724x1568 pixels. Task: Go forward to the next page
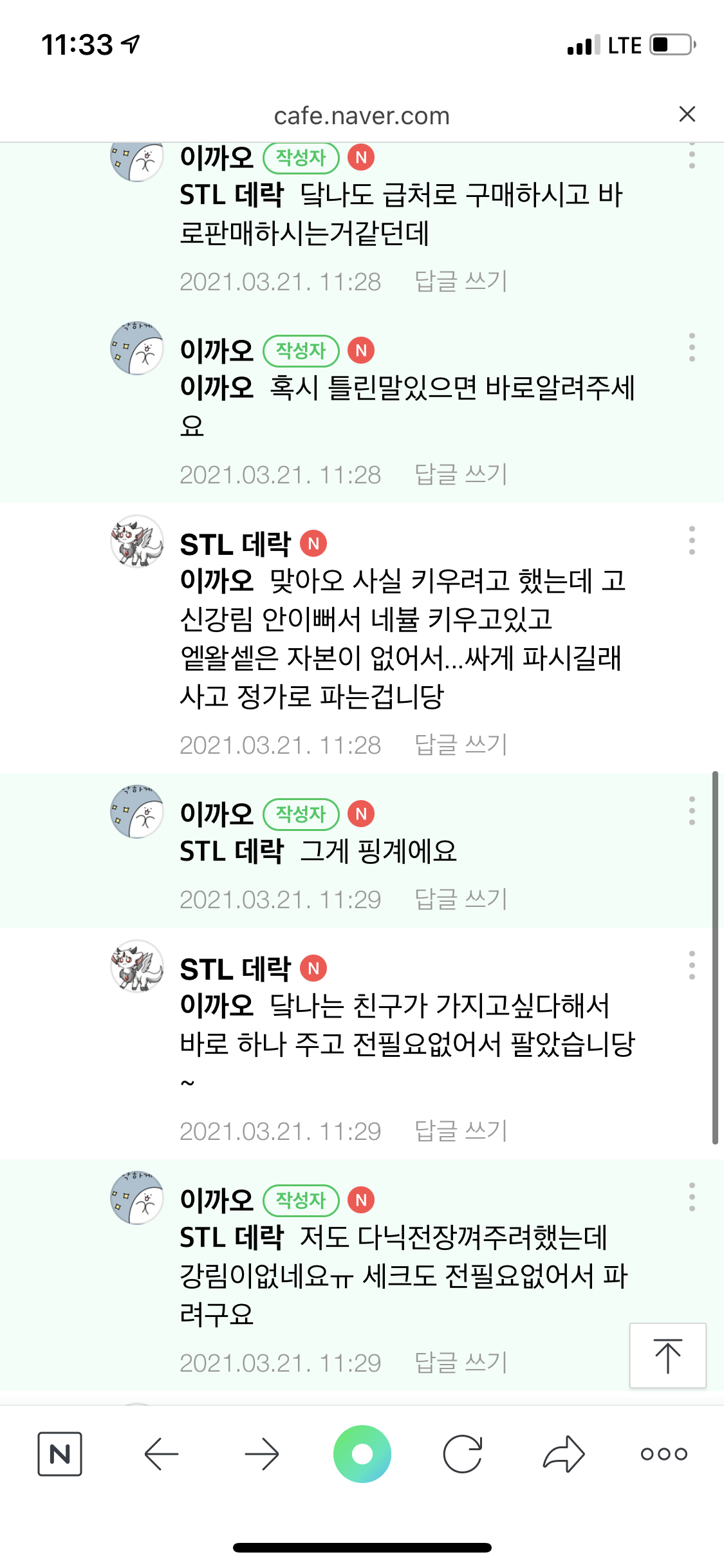tap(262, 1453)
